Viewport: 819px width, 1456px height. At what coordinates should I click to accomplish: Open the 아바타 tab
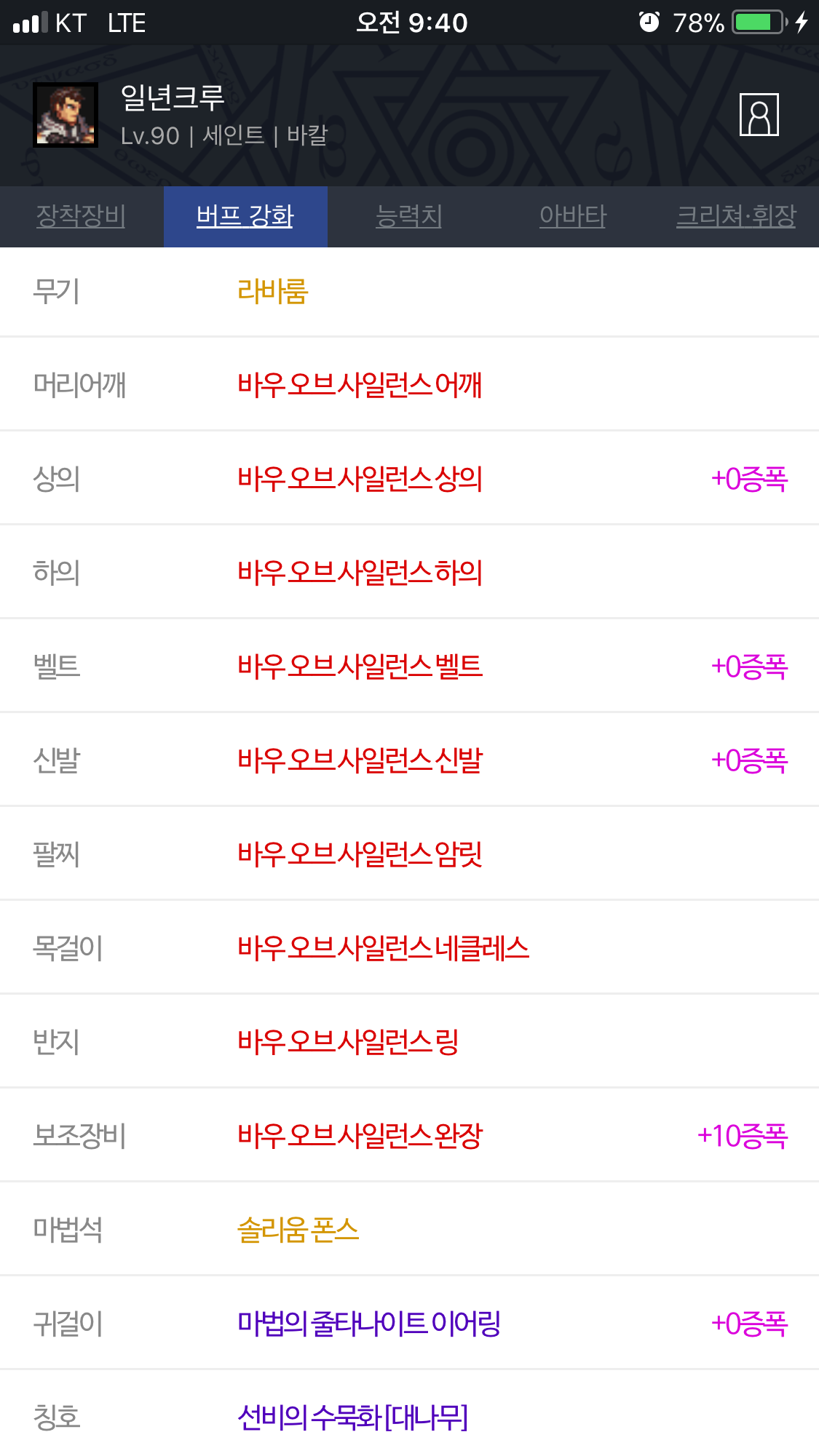[573, 216]
